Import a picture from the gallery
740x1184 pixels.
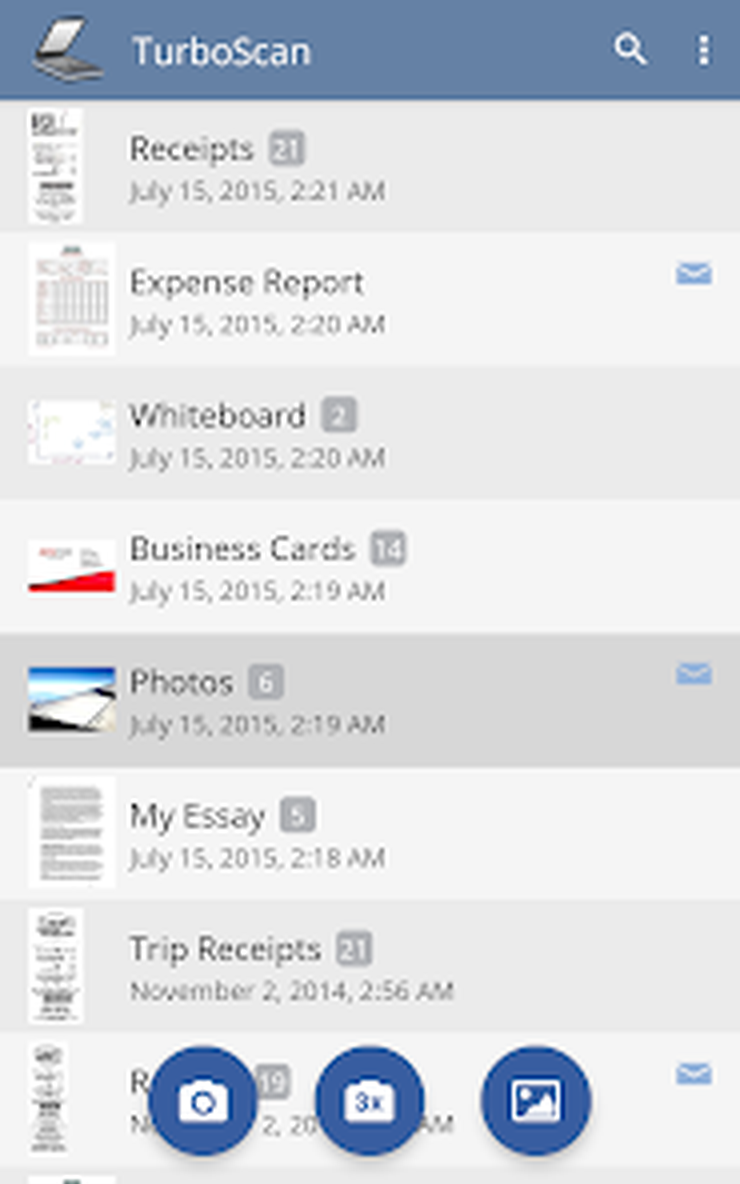coord(536,1101)
